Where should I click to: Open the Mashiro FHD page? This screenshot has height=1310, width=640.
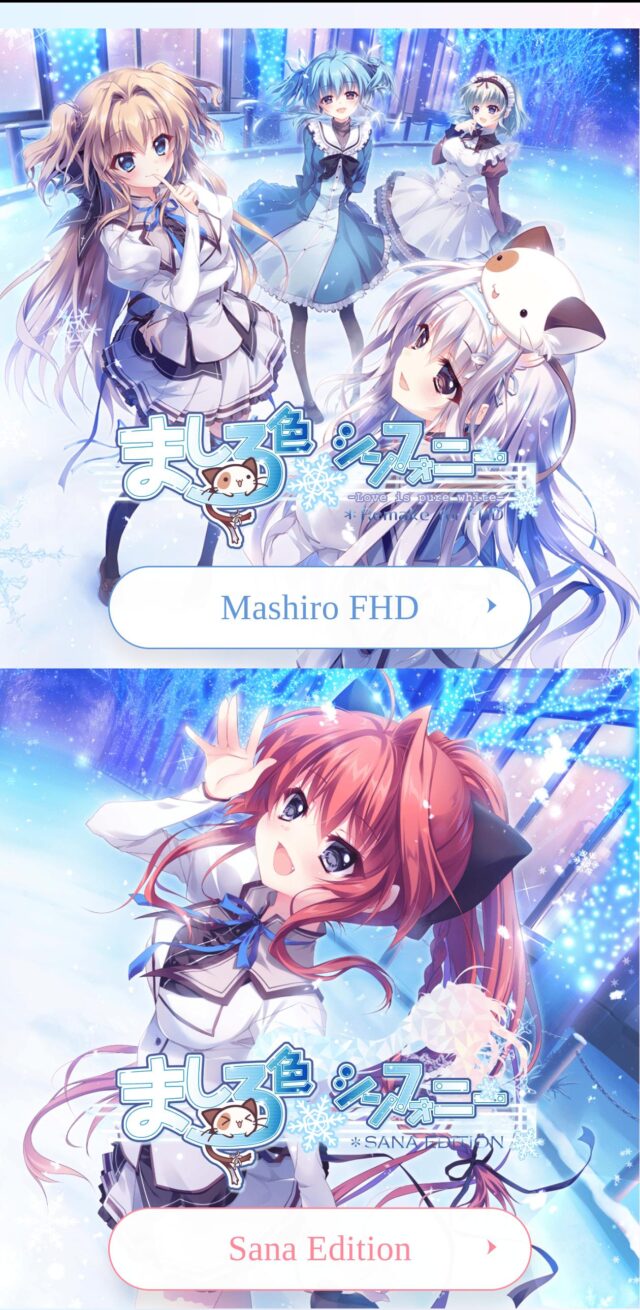tap(319, 607)
